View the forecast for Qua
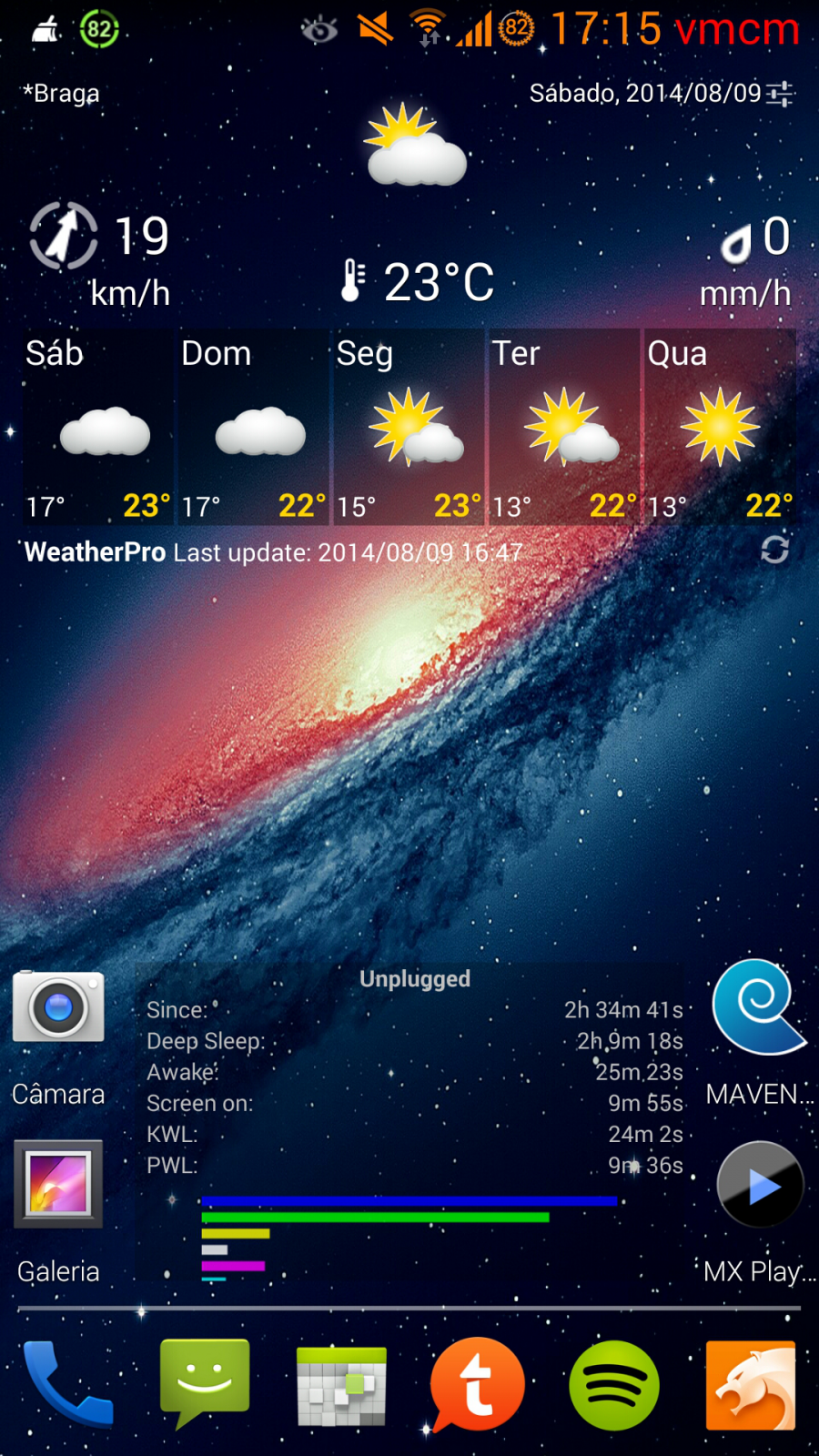The image size is (819, 1456). pos(720,427)
